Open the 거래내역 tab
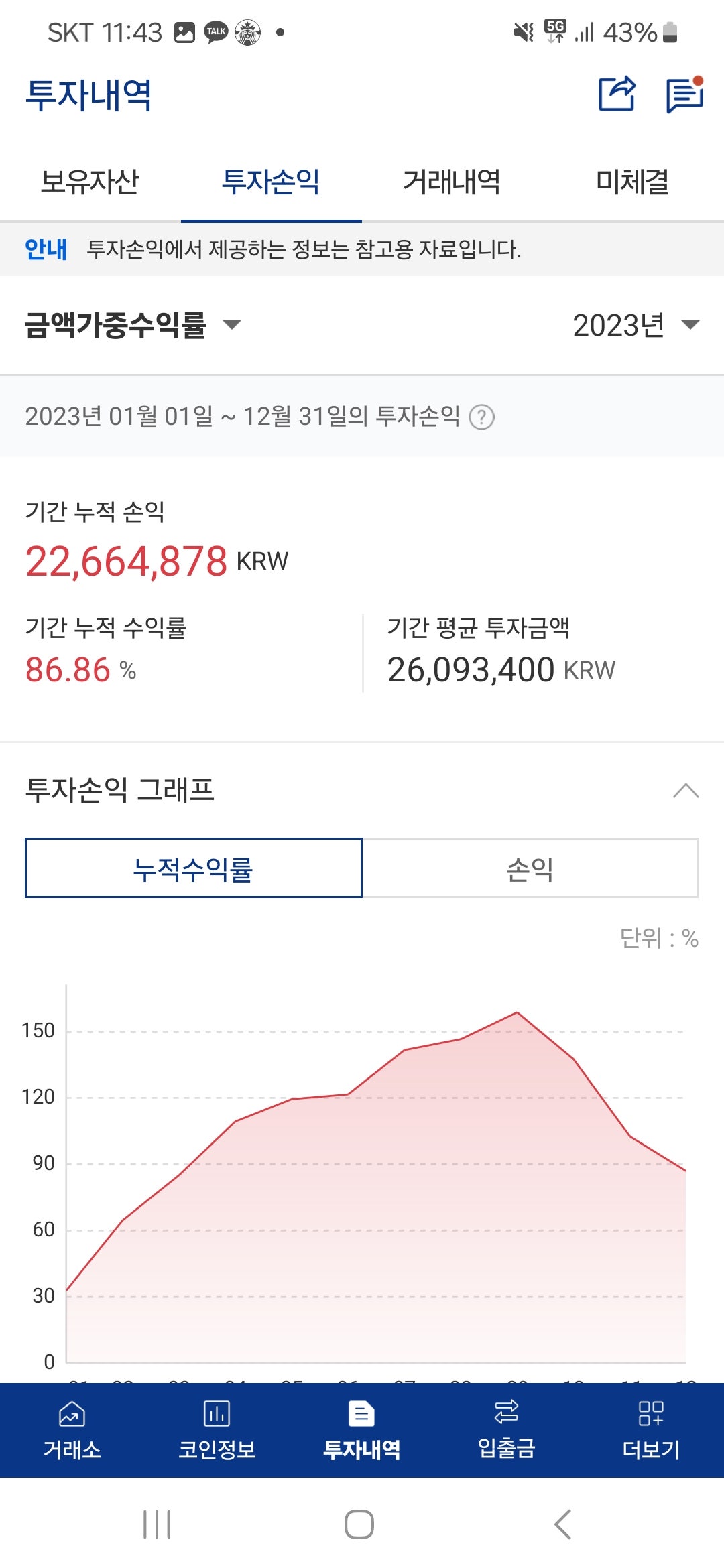The image size is (724, 1568). click(x=452, y=182)
